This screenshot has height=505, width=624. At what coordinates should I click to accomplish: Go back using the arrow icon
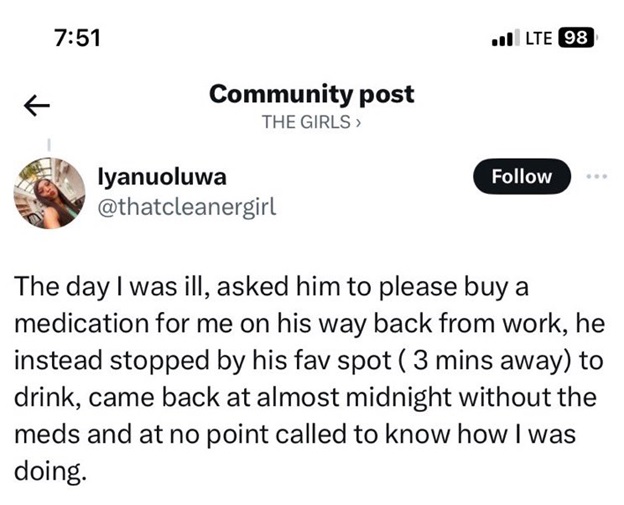coord(38,105)
